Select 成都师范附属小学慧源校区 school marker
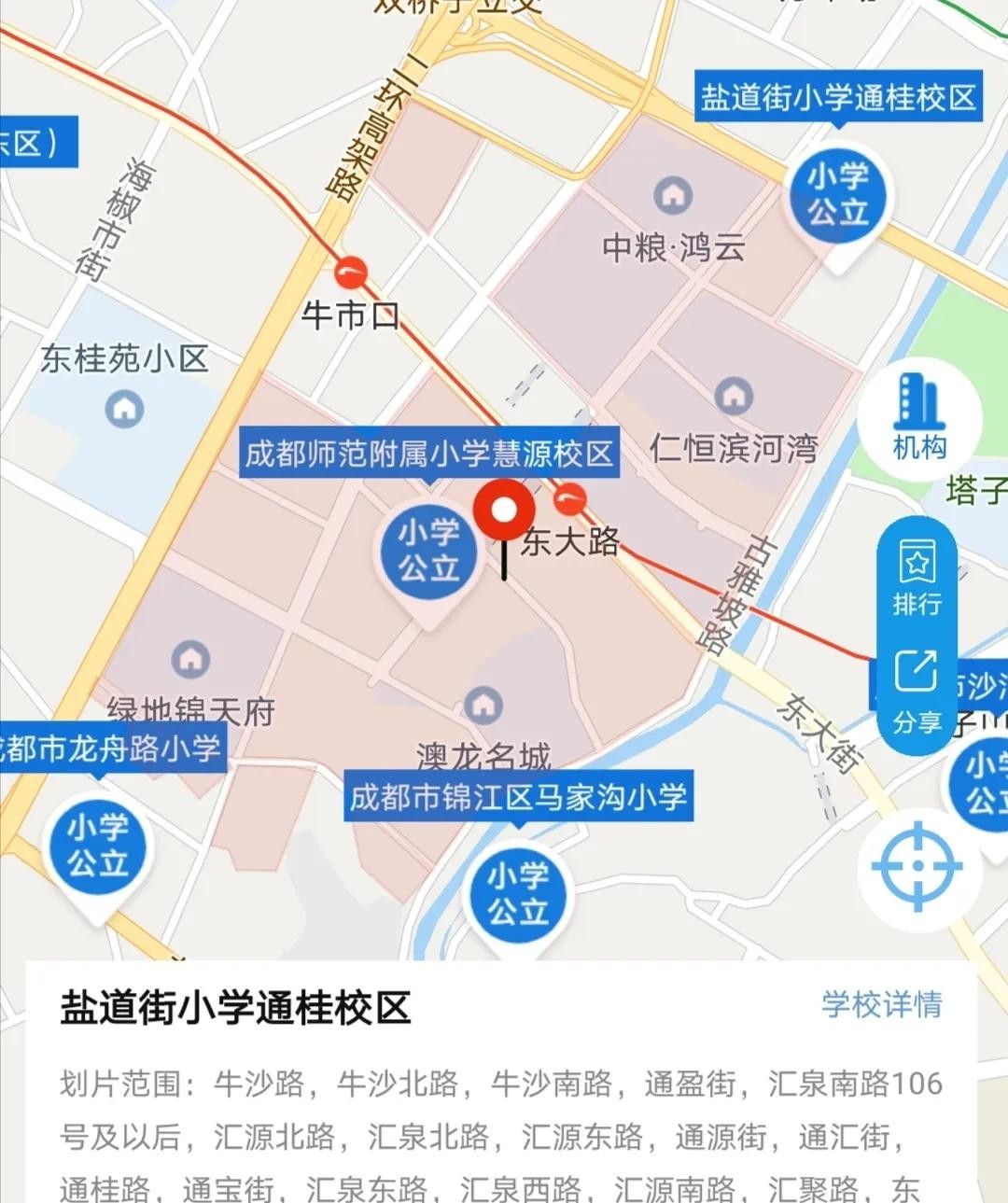The image size is (1008, 1203). coord(429,552)
